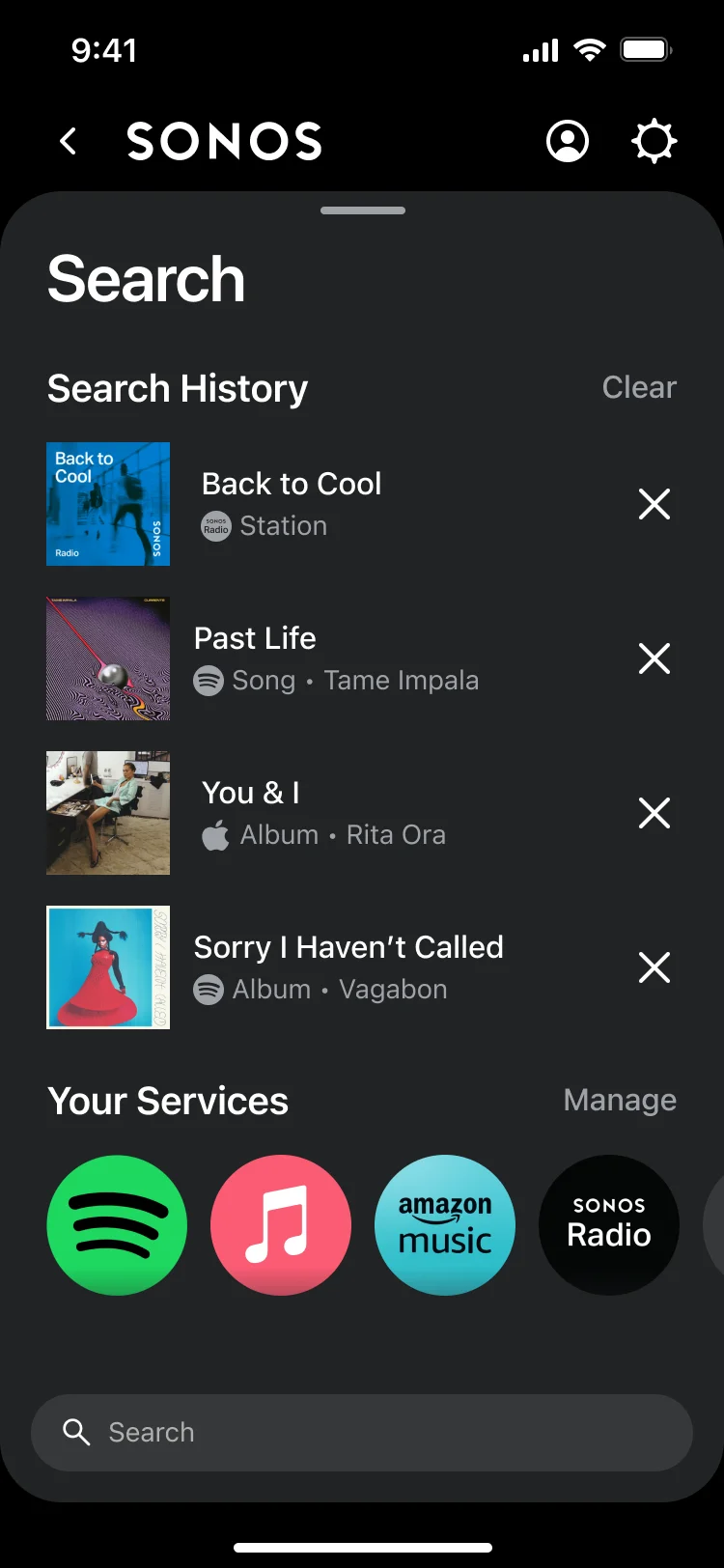Open the Amazon Music service
Image resolution: width=724 pixels, height=1568 pixels.
[445, 1225]
